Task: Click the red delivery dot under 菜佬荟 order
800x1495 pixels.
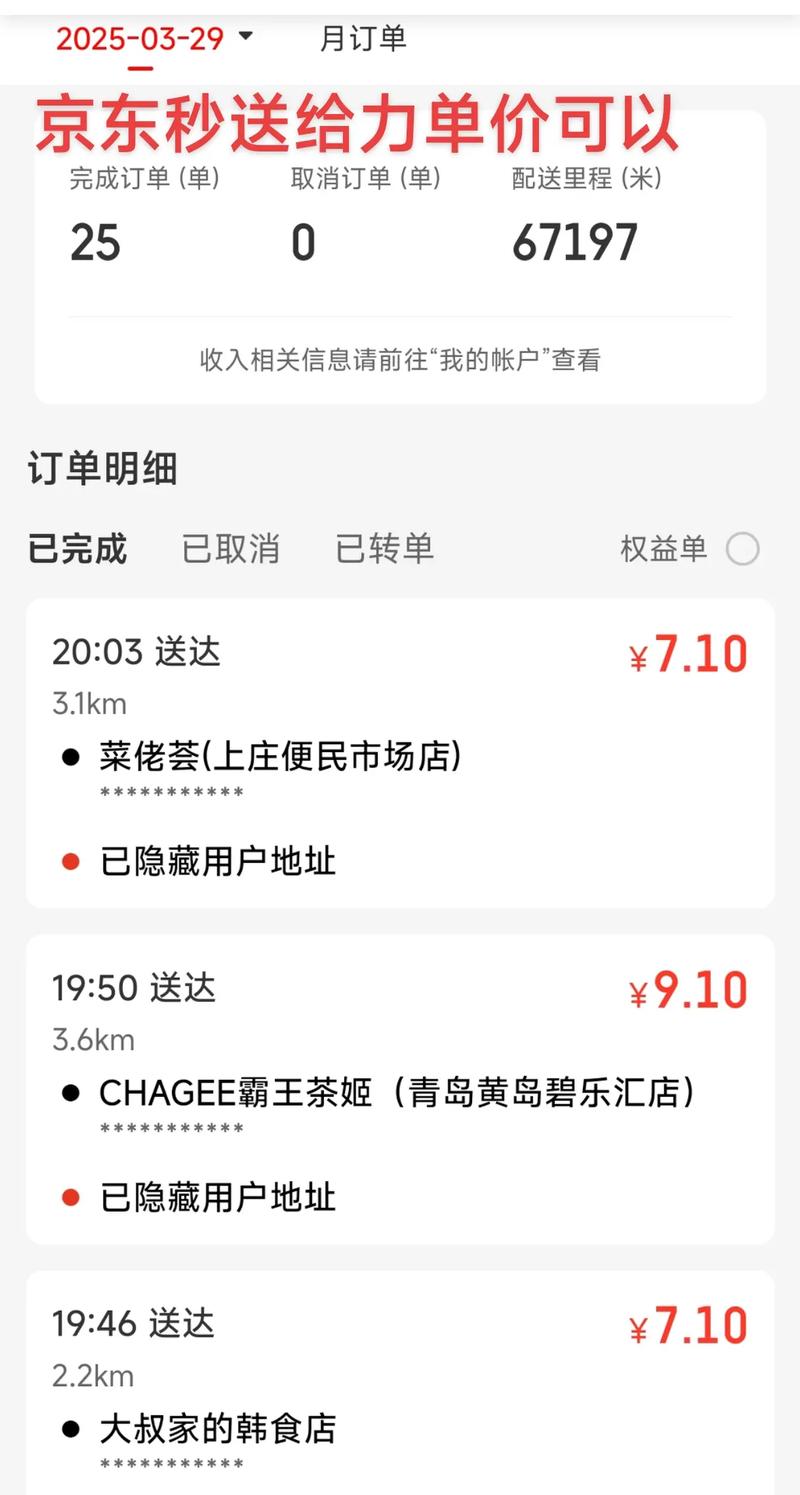Action: click(68, 861)
